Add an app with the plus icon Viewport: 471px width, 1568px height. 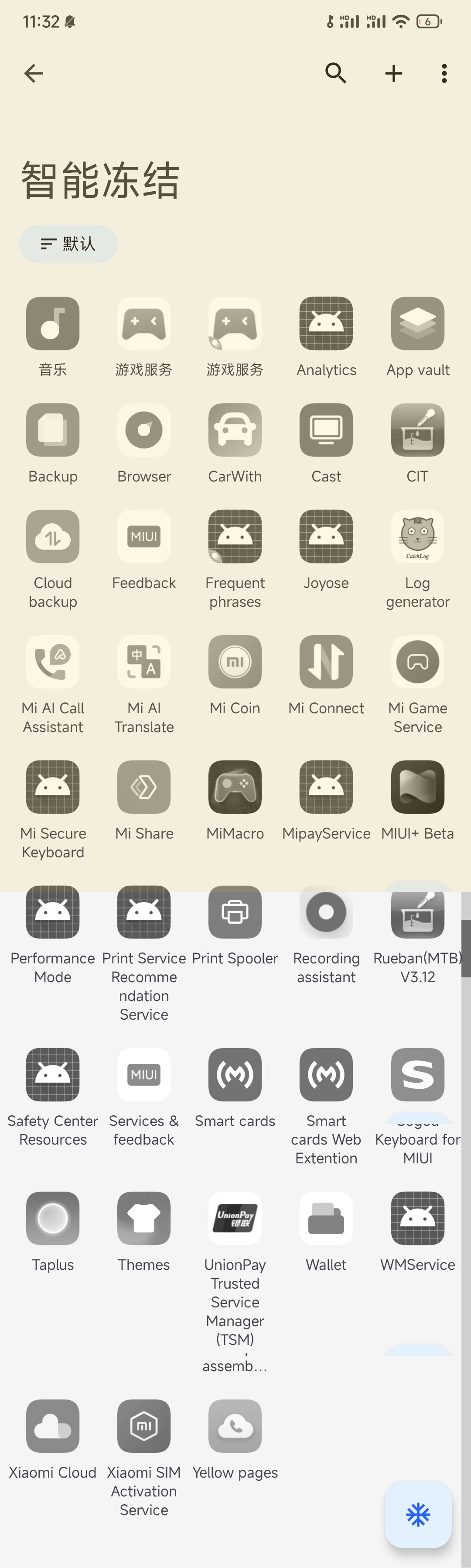(394, 74)
